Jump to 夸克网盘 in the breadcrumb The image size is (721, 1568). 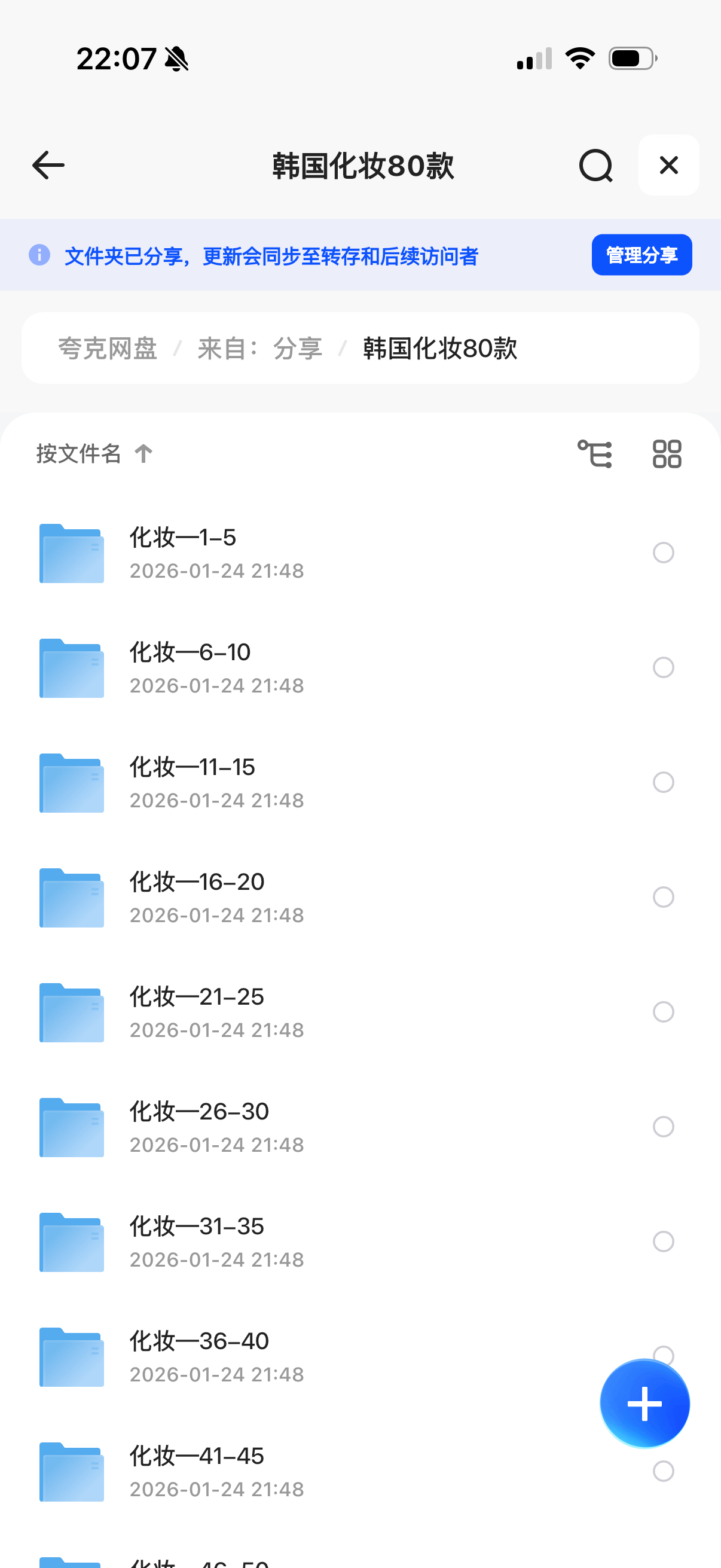pyautogui.click(x=108, y=349)
